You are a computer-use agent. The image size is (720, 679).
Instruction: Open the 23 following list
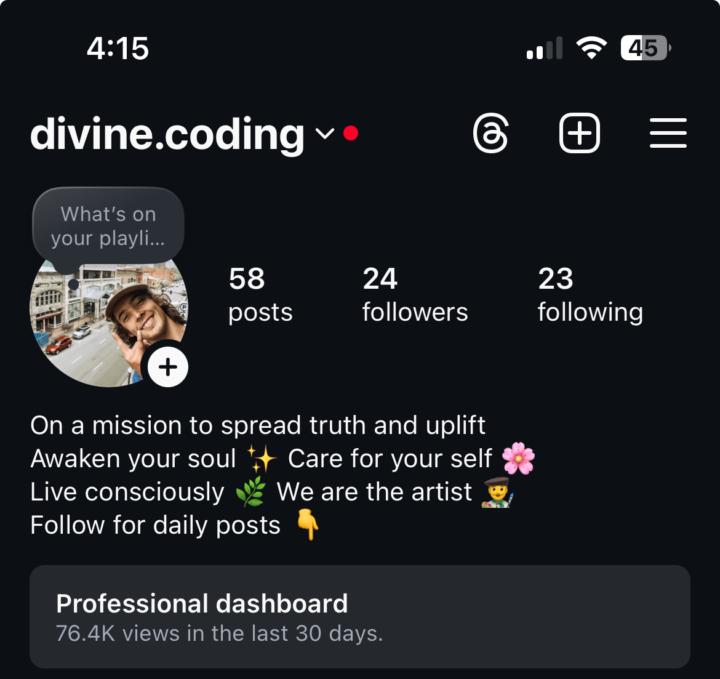pos(589,294)
